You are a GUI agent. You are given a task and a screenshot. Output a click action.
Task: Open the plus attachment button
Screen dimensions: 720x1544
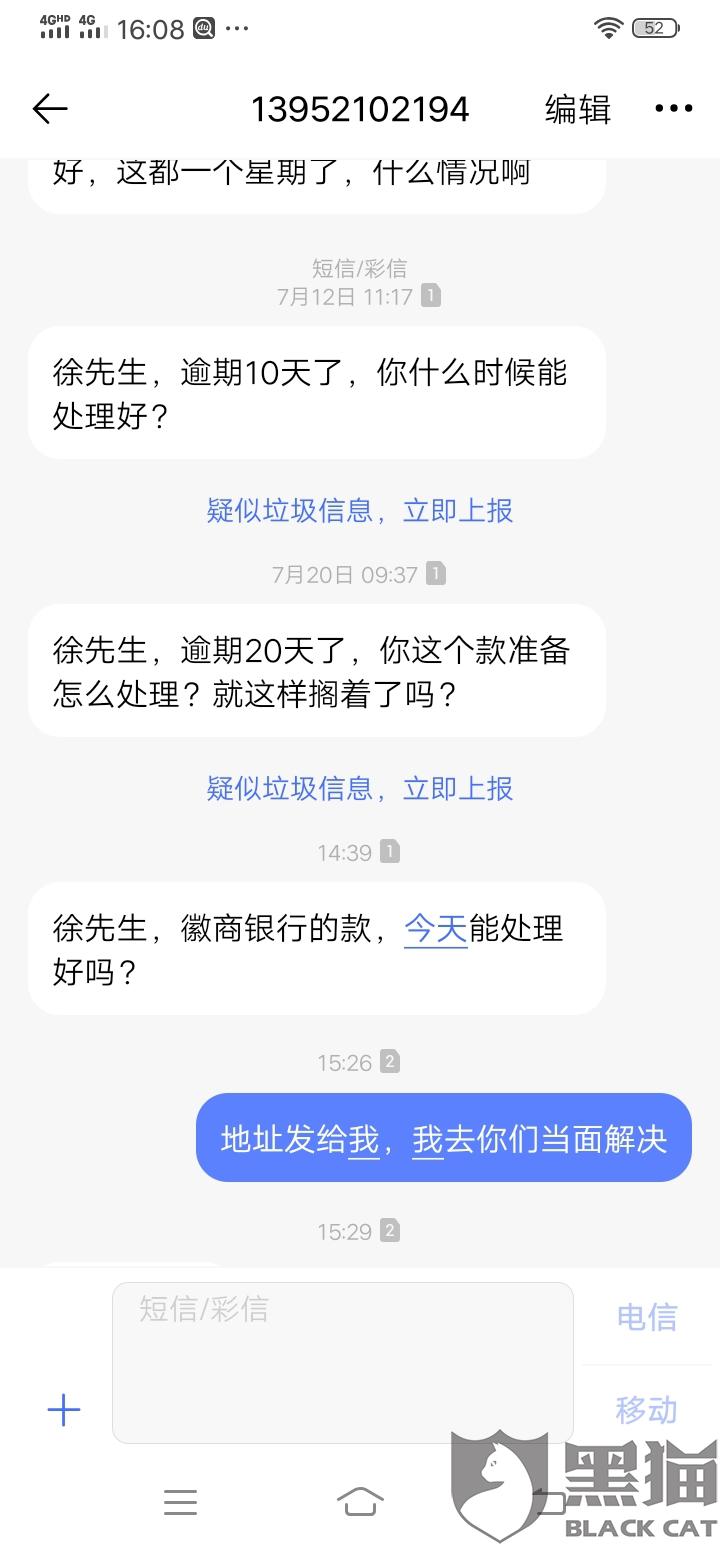[64, 1410]
